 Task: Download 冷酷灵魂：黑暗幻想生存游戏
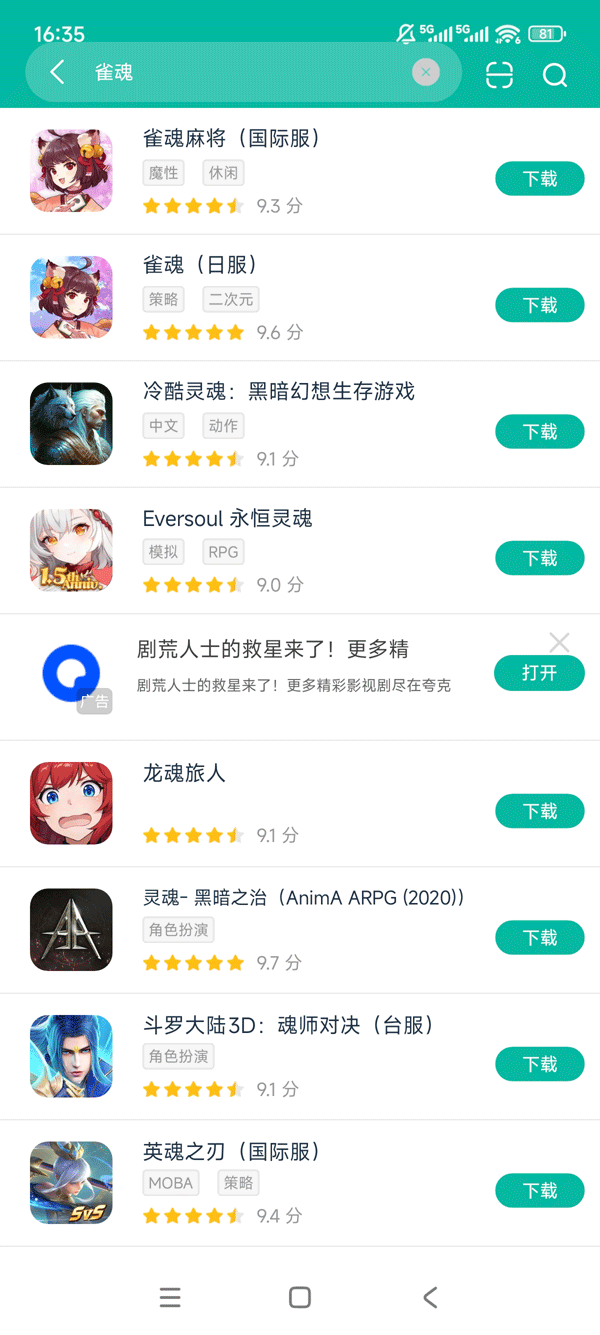tap(539, 432)
